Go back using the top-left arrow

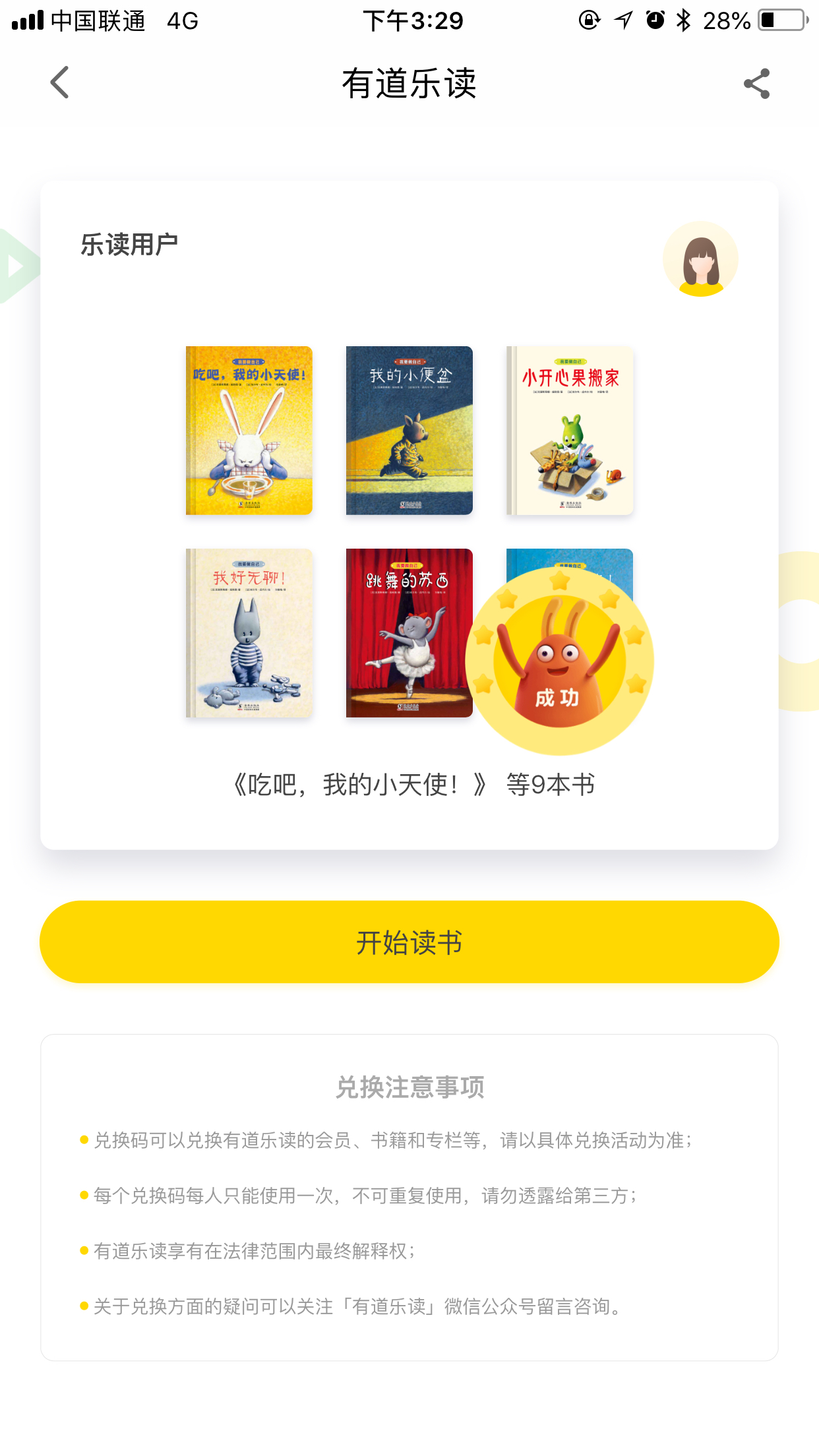click(60, 82)
